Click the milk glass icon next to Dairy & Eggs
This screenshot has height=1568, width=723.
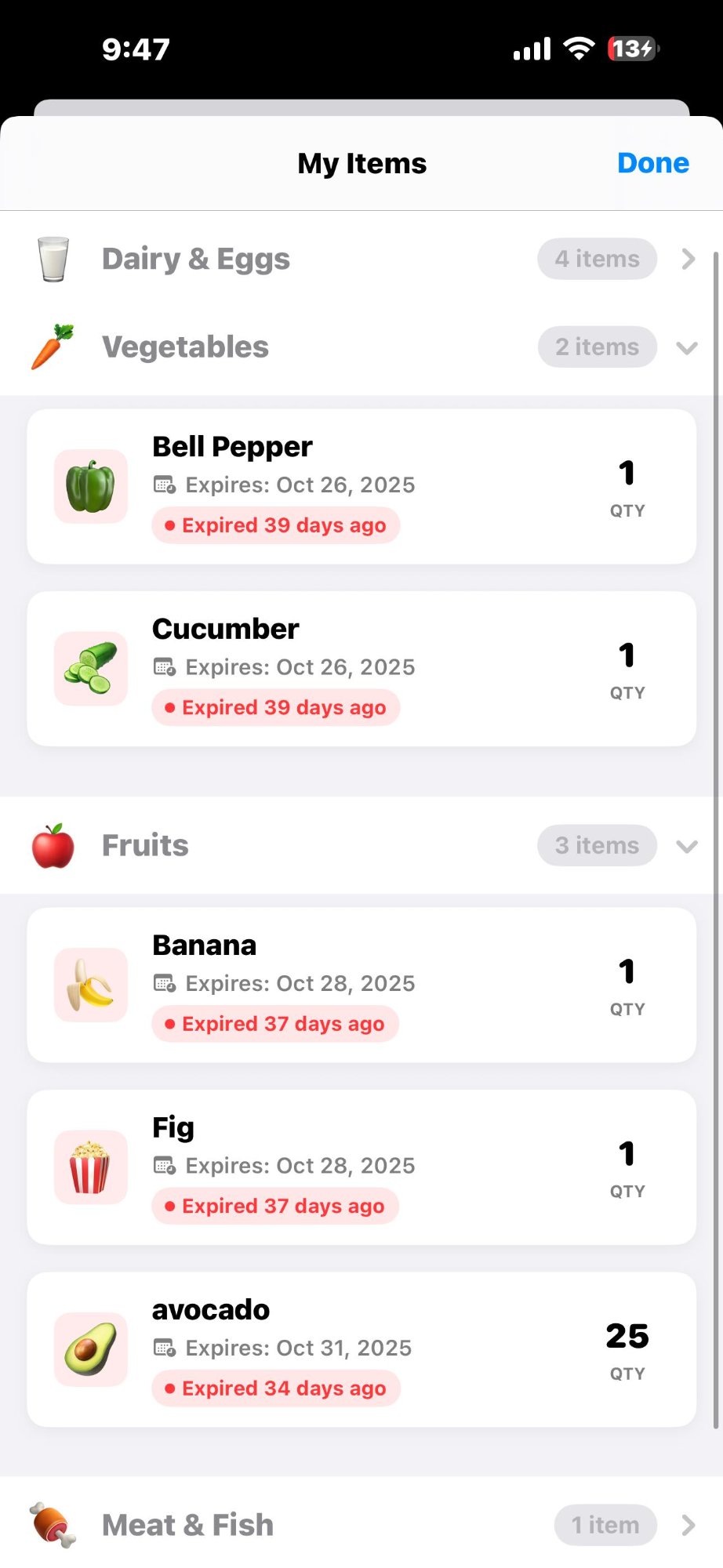tap(52, 259)
